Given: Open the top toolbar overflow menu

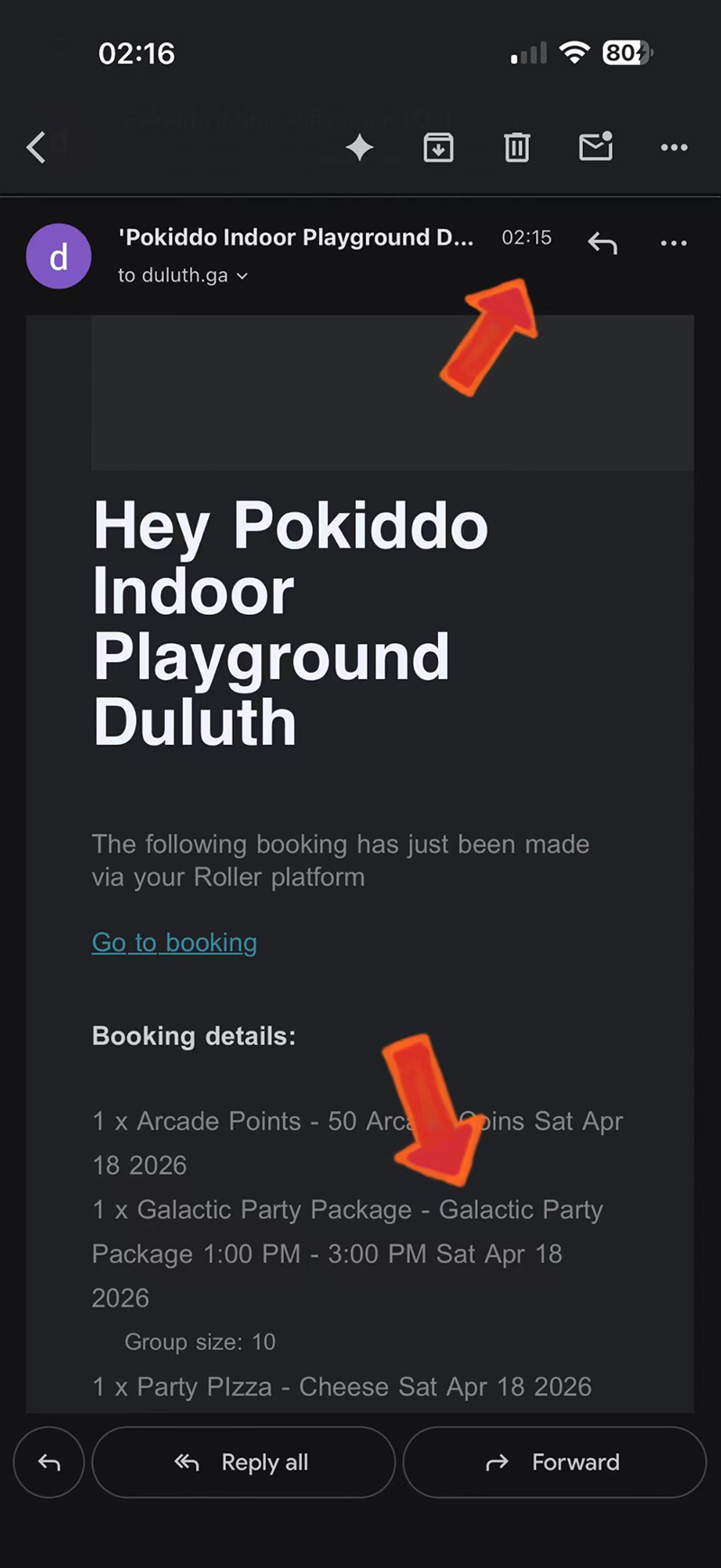Looking at the screenshot, I should [674, 147].
